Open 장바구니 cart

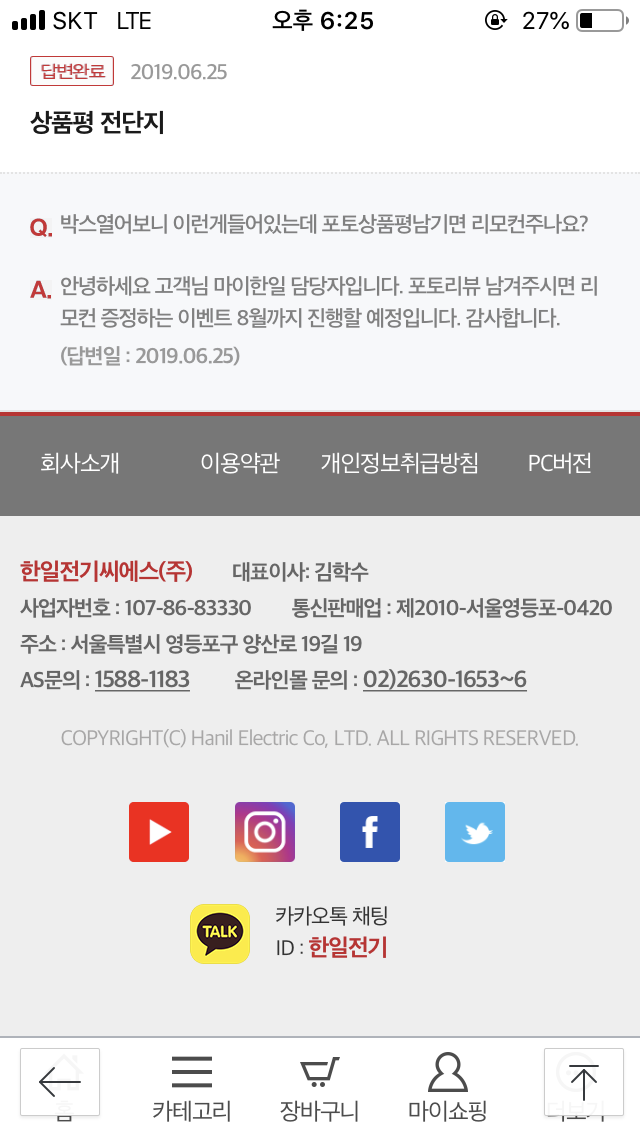tap(320, 1087)
